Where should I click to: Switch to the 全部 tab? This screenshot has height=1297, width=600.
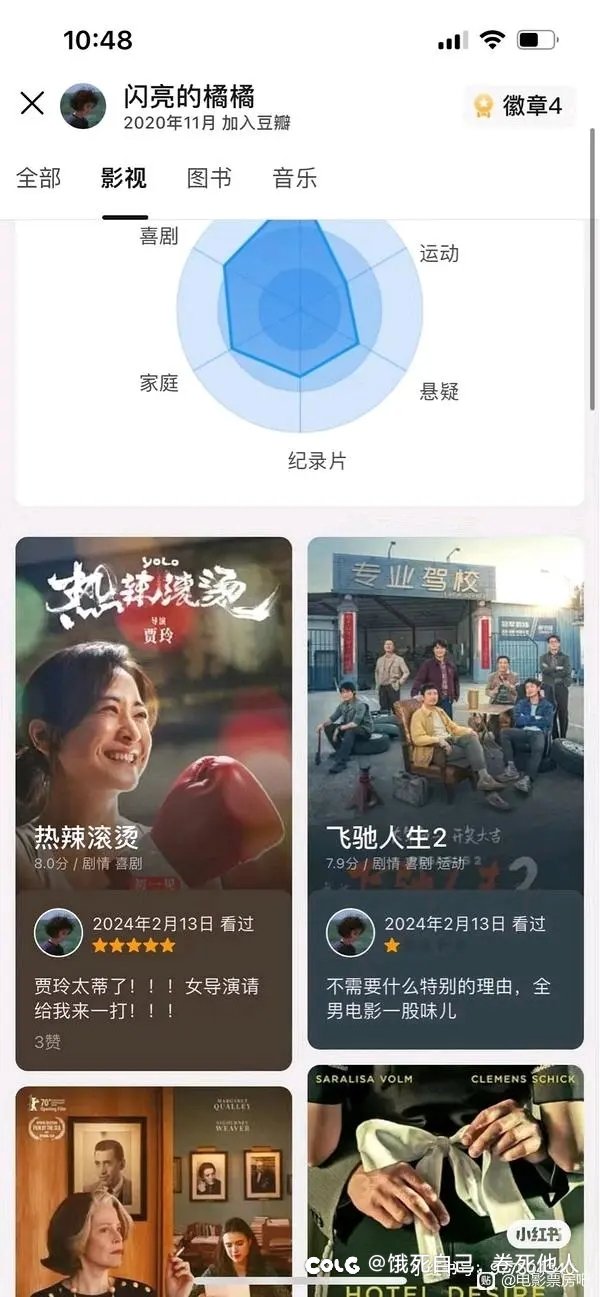coord(39,179)
